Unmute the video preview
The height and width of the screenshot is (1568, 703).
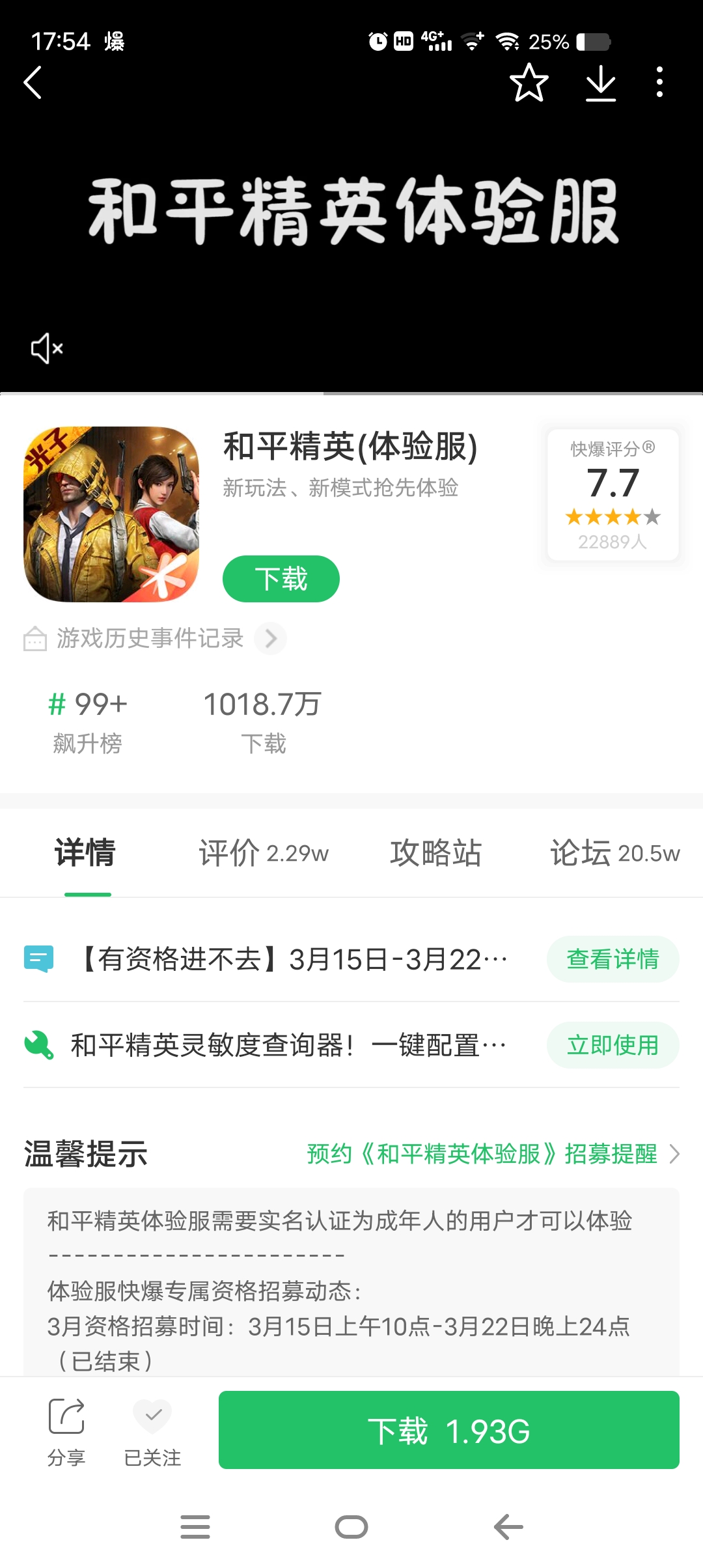pos(47,348)
